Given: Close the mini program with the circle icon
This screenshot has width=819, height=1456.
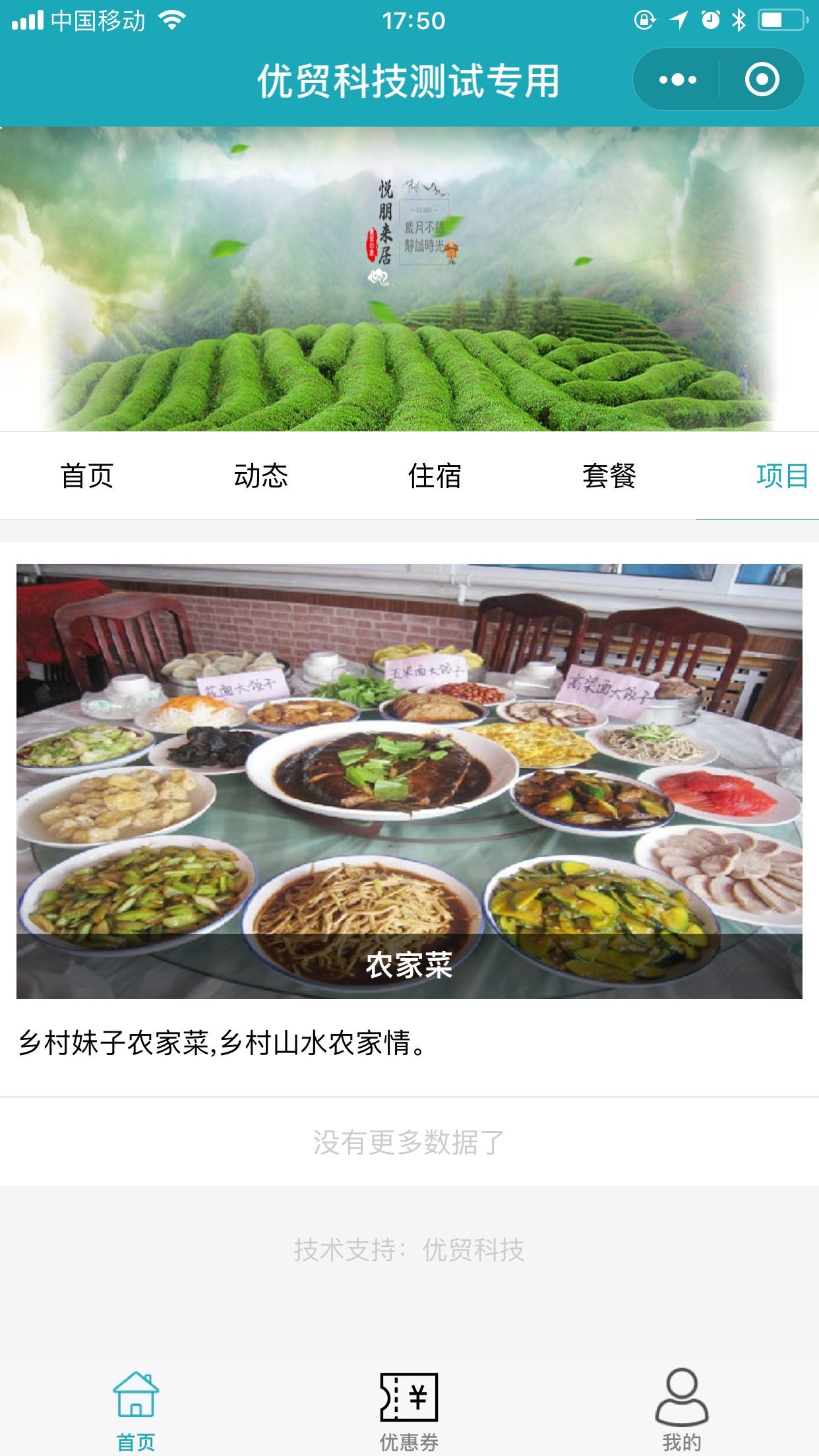Looking at the screenshot, I should 762,80.
